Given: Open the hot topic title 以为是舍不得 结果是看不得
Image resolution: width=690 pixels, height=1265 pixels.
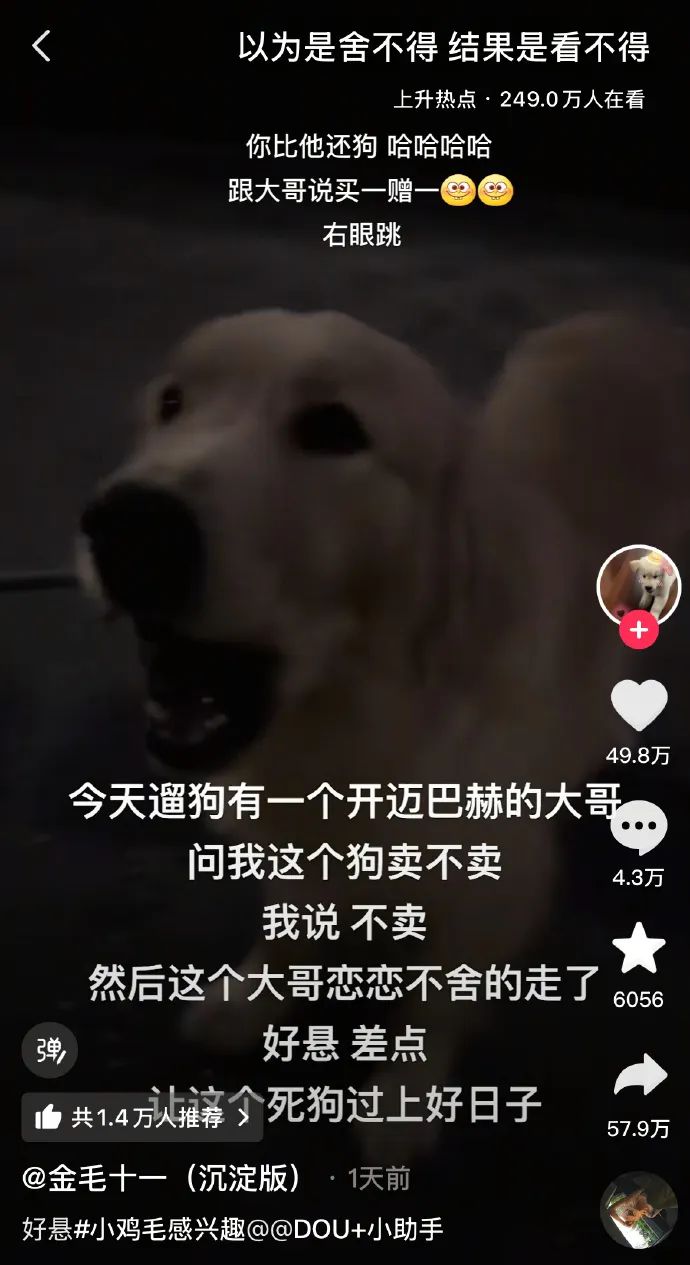Looking at the screenshot, I should point(443,47).
